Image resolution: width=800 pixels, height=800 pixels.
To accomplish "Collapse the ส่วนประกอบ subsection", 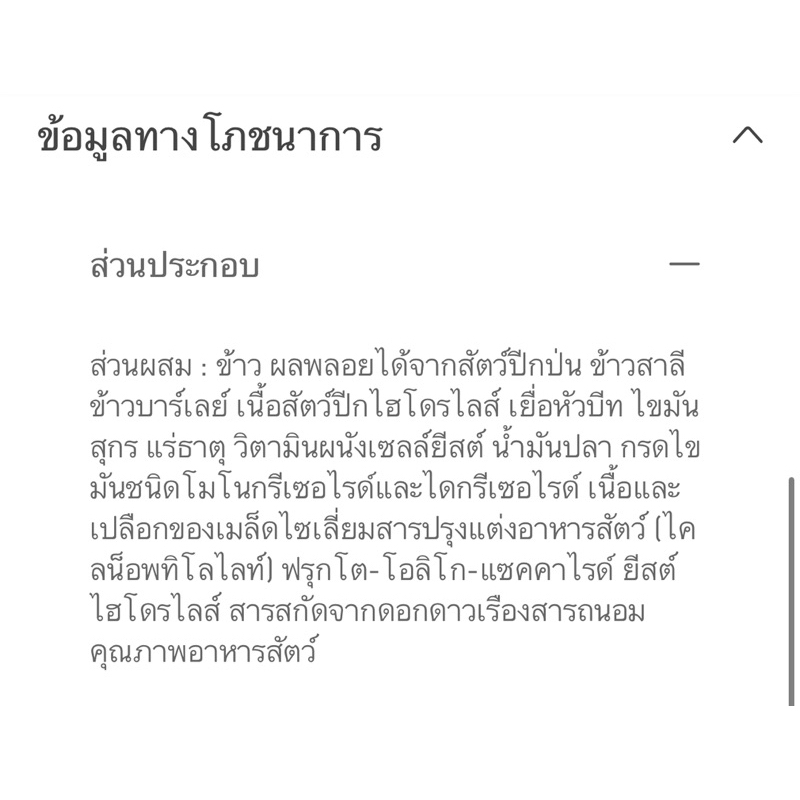I will [684, 263].
